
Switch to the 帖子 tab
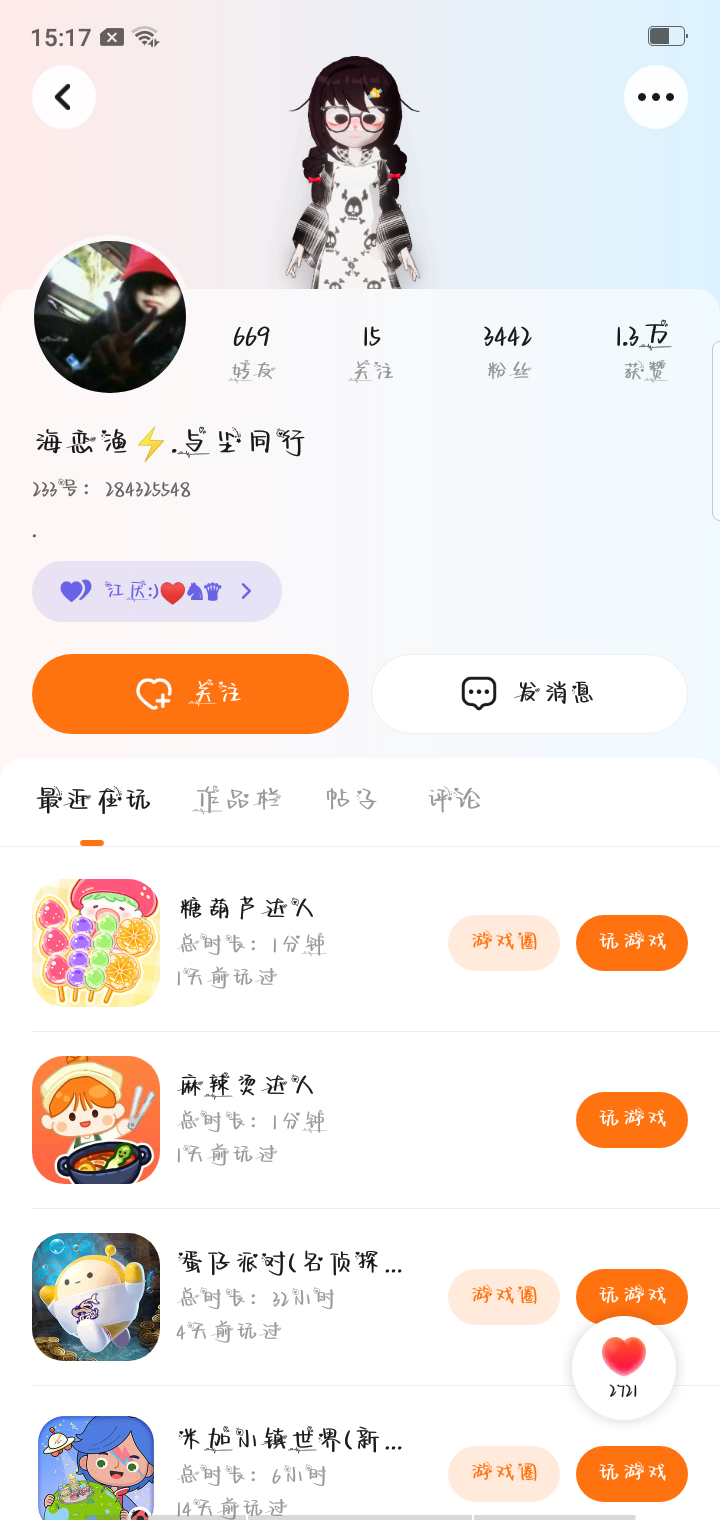point(351,799)
